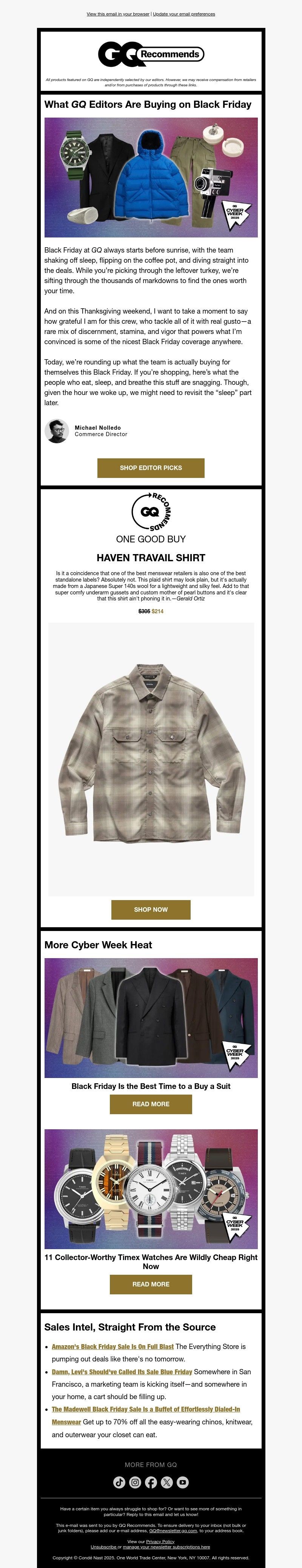
Task: Visit GQ on Instagram
Action: tap(136, 1483)
